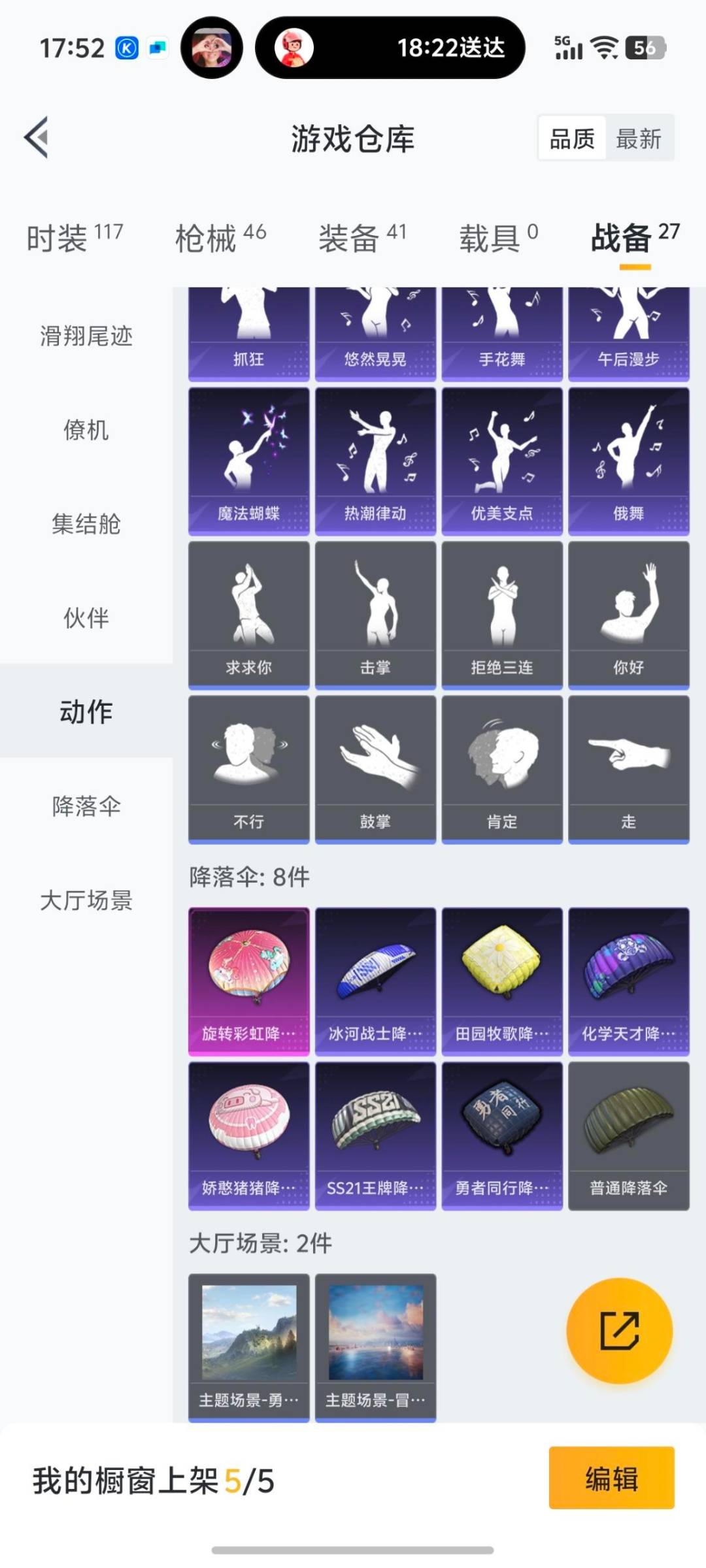The width and height of the screenshot is (706, 1568).
Task: Enable 品质 sorting mode
Action: (571, 139)
